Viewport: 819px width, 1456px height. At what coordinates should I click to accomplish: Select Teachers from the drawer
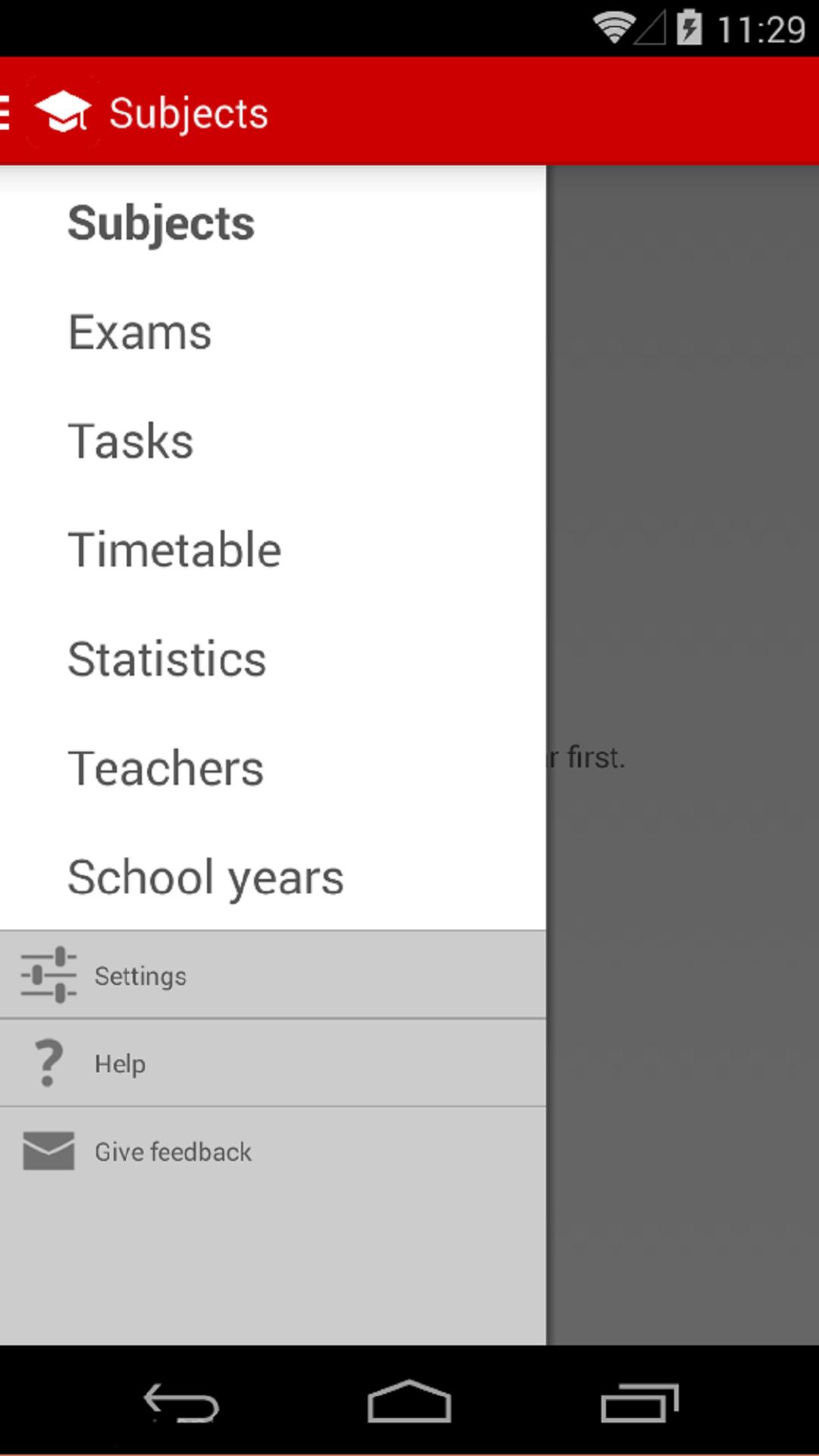[165, 767]
